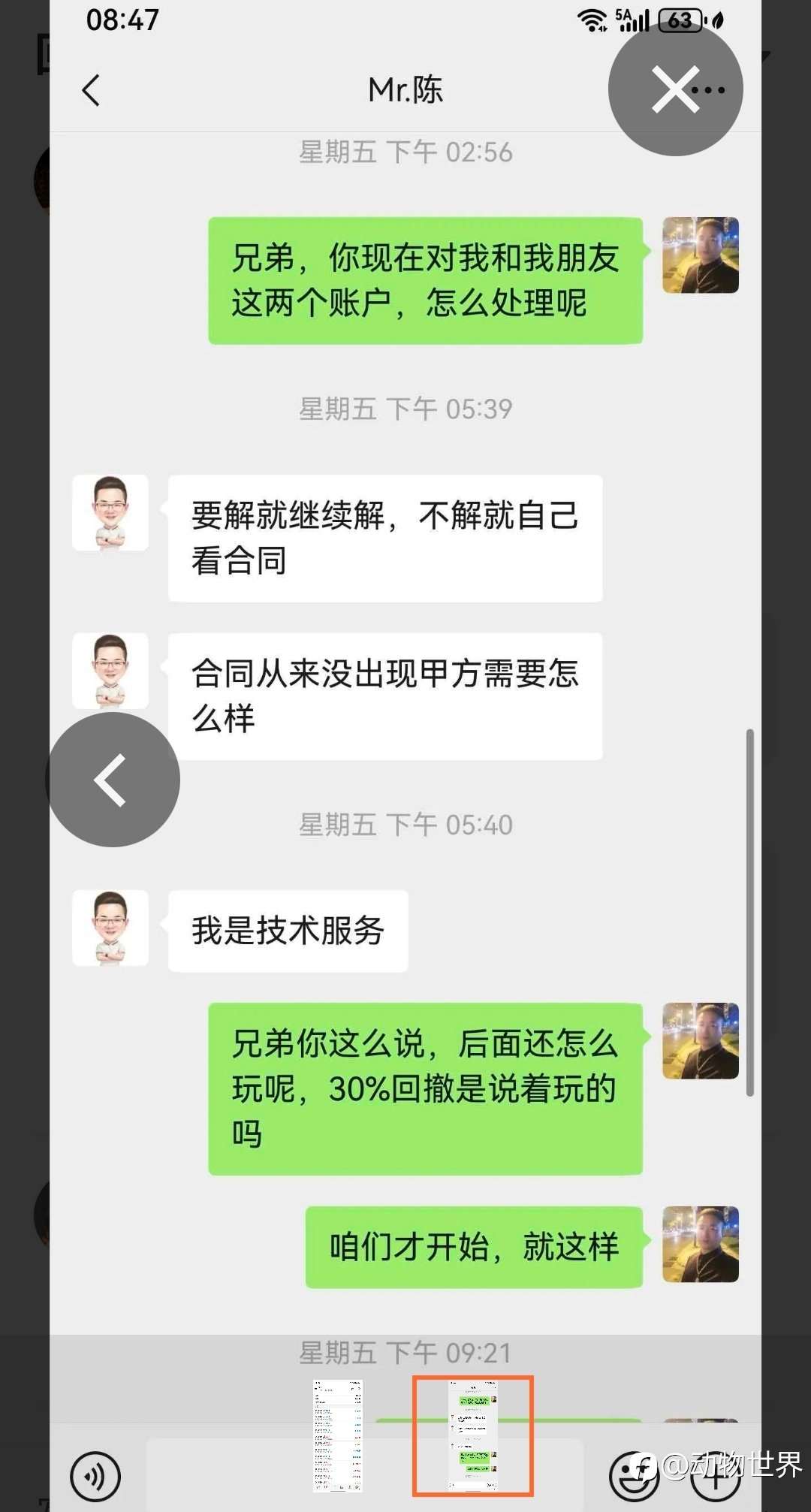The width and height of the screenshot is (811, 1512).
Task: Tap your own profile avatar
Action: click(x=700, y=255)
